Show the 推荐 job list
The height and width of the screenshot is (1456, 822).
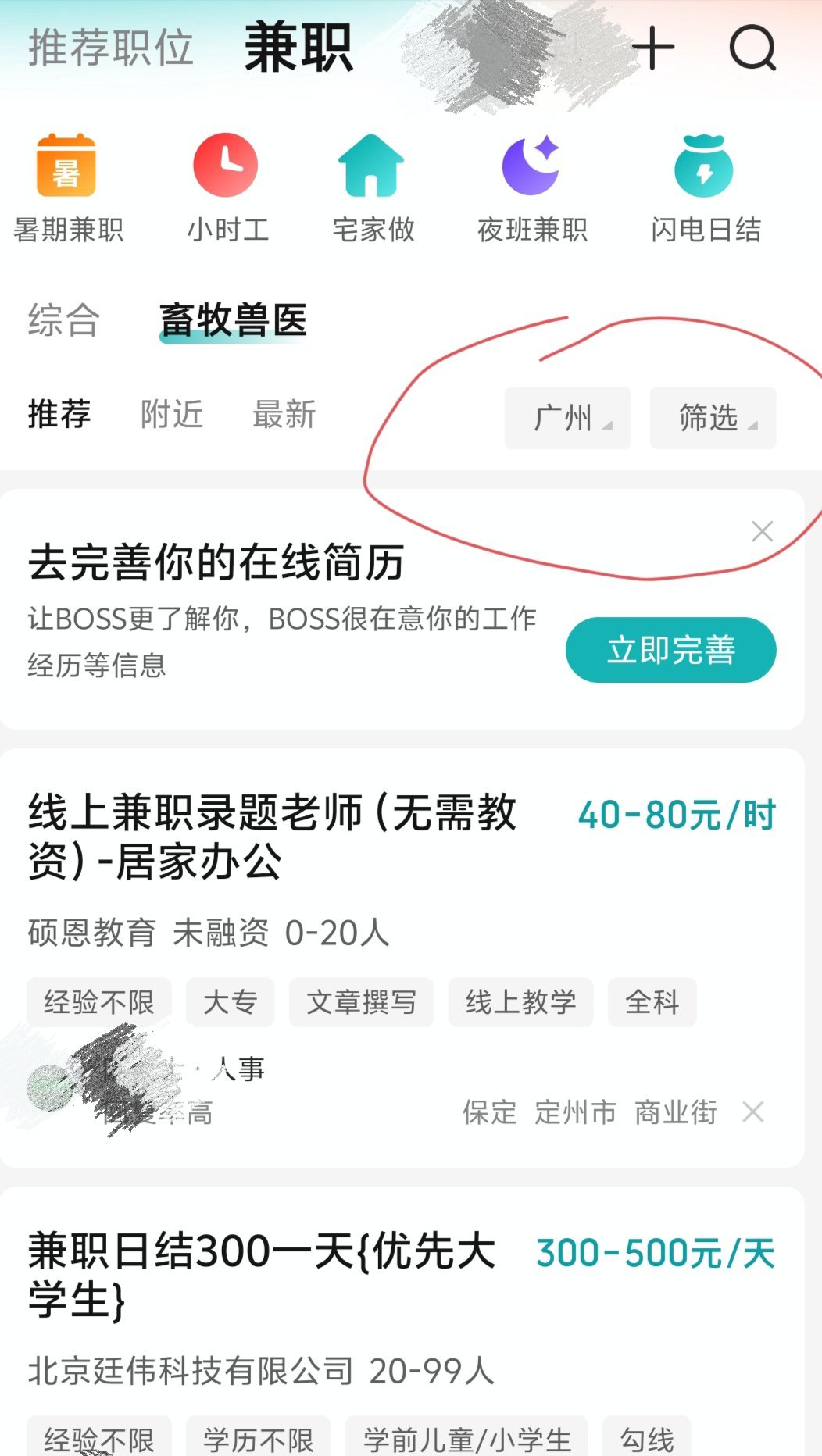(59, 414)
